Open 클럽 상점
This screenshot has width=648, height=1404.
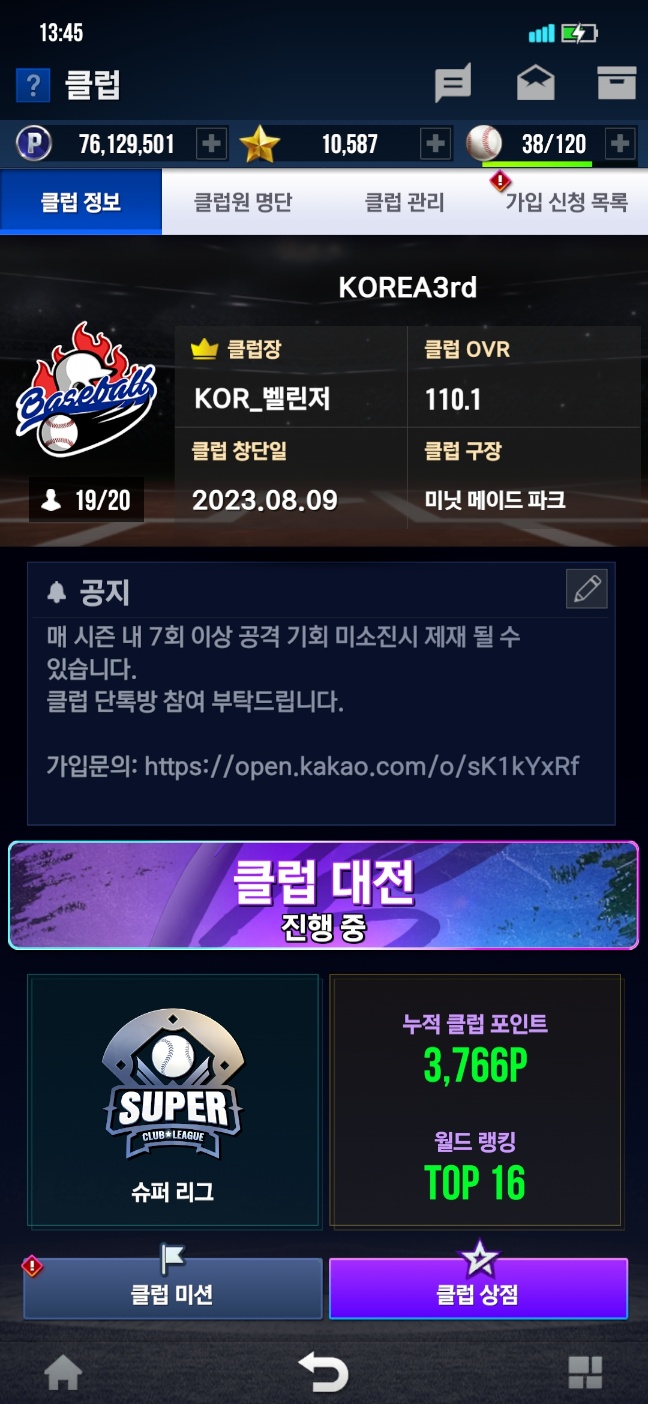pos(478,1289)
